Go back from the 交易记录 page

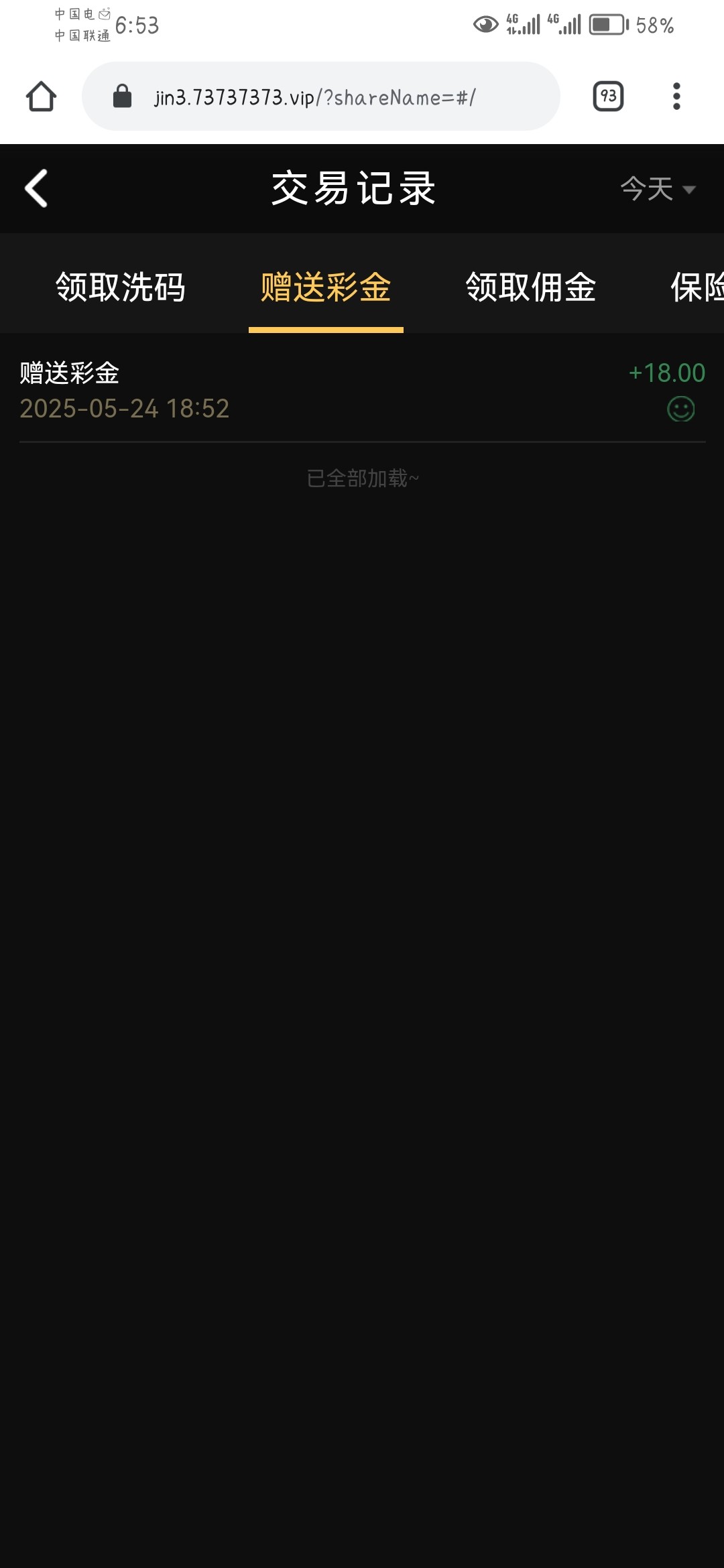pos(36,188)
